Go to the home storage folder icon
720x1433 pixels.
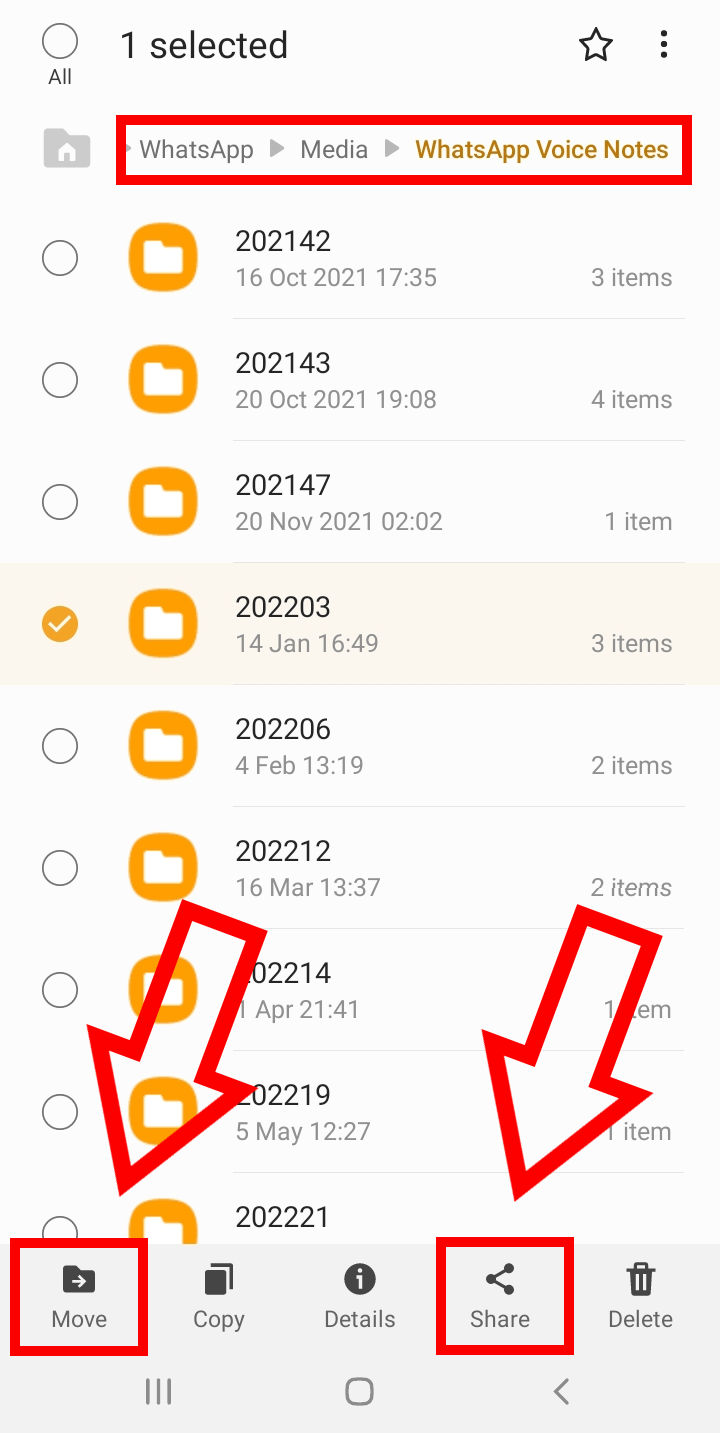click(x=67, y=149)
